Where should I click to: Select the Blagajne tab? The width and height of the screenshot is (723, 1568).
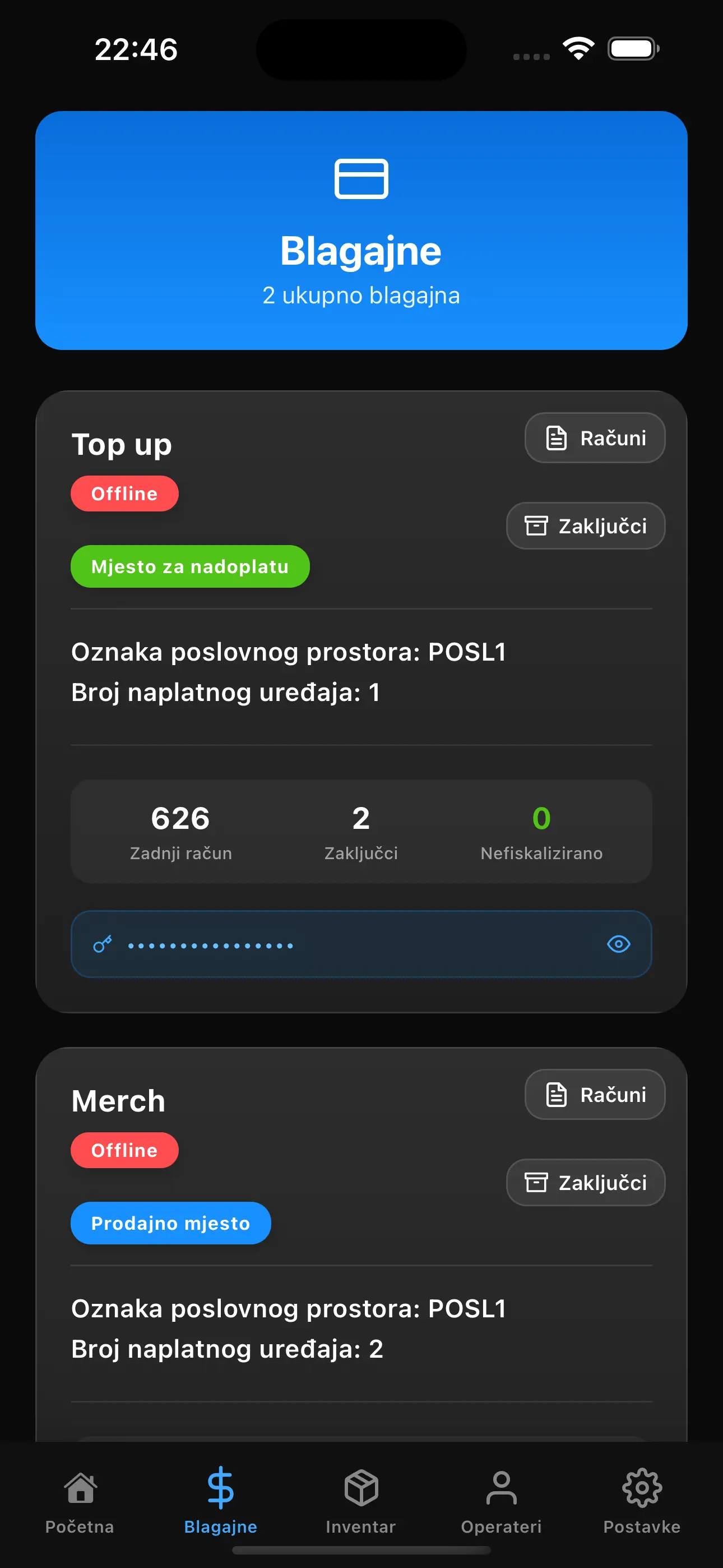[x=220, y=1500]
